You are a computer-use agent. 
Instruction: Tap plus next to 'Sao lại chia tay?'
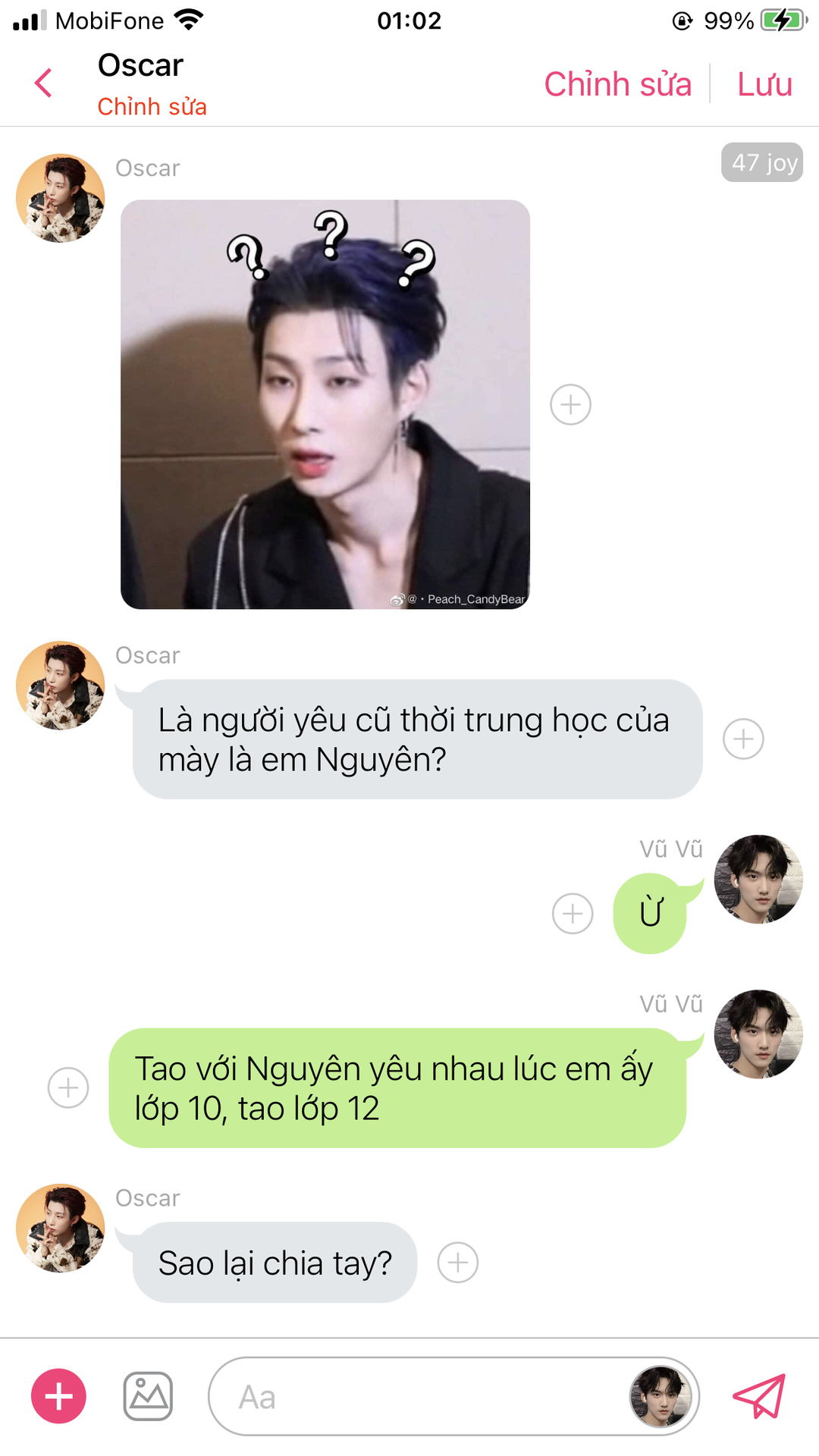coord(458,1263)
